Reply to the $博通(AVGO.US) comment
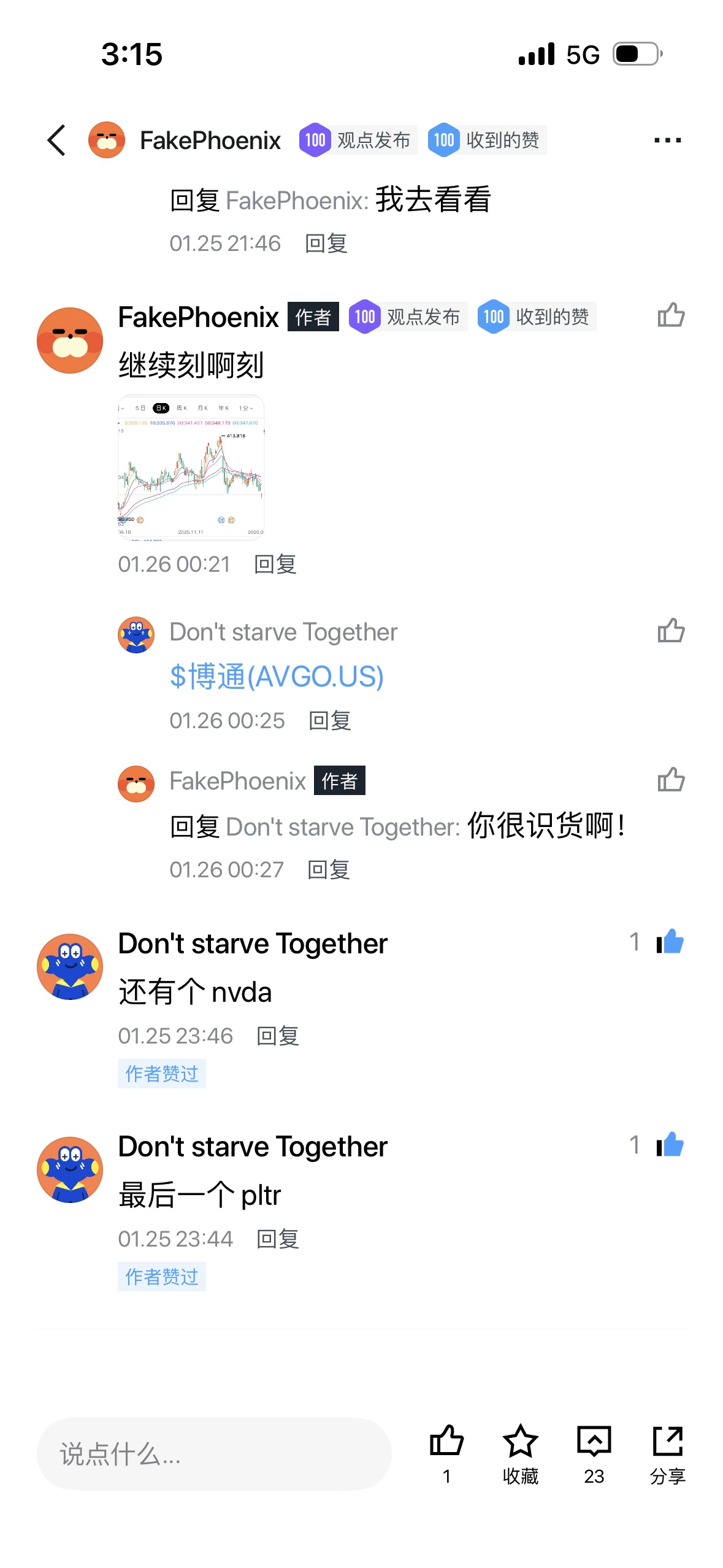Screen dimensions: 723x1568 point(330,721)
